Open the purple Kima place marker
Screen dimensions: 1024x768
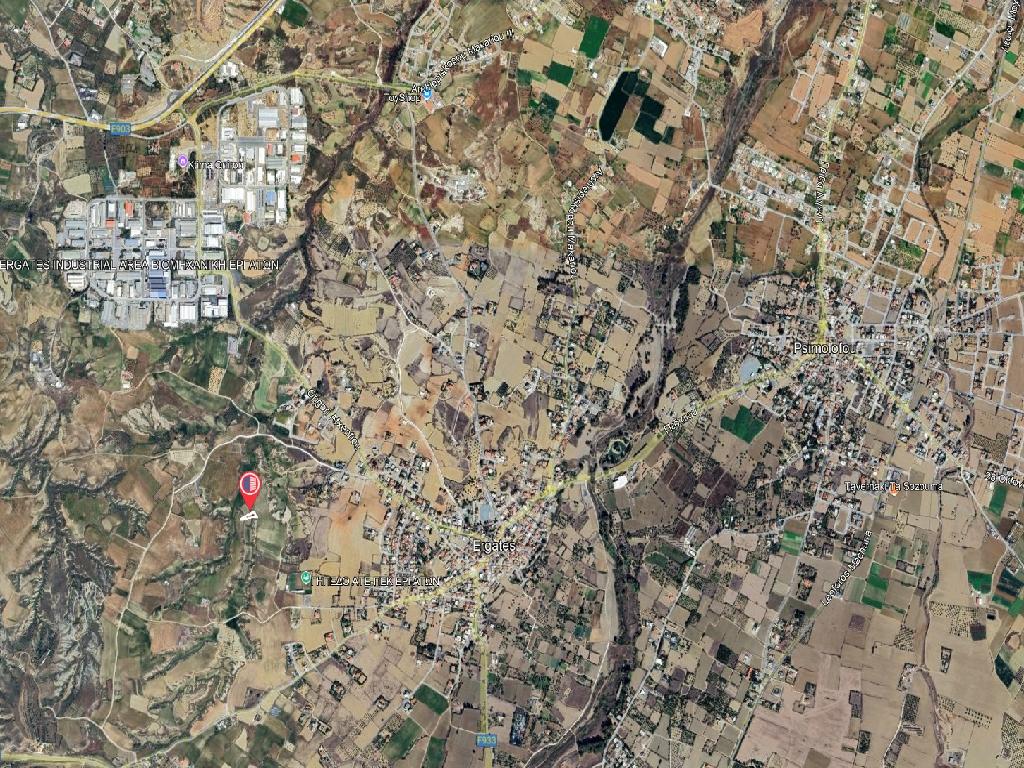183,160
